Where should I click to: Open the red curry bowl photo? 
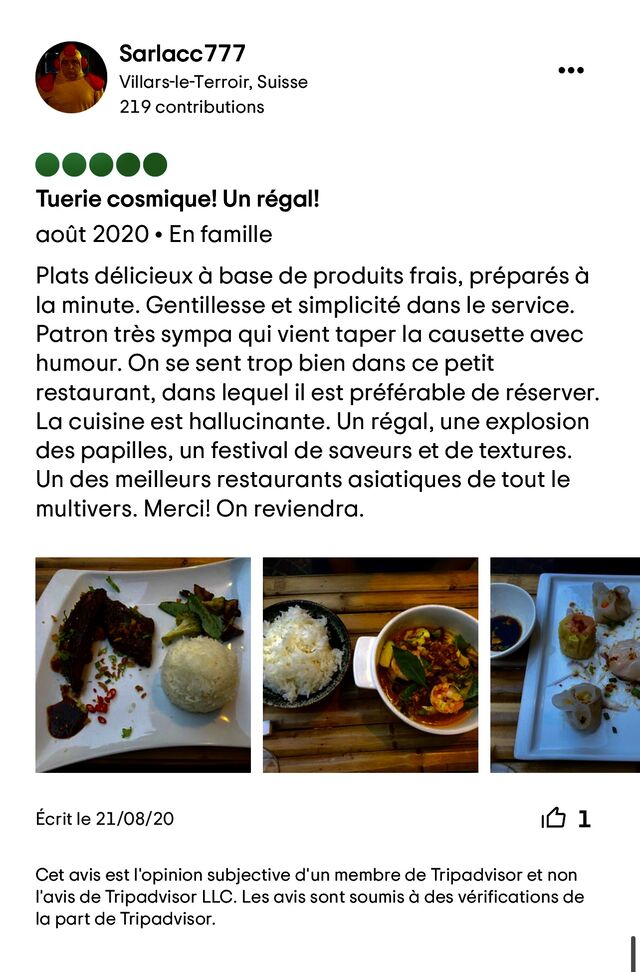pyautogui.click(x=370, y=665)
